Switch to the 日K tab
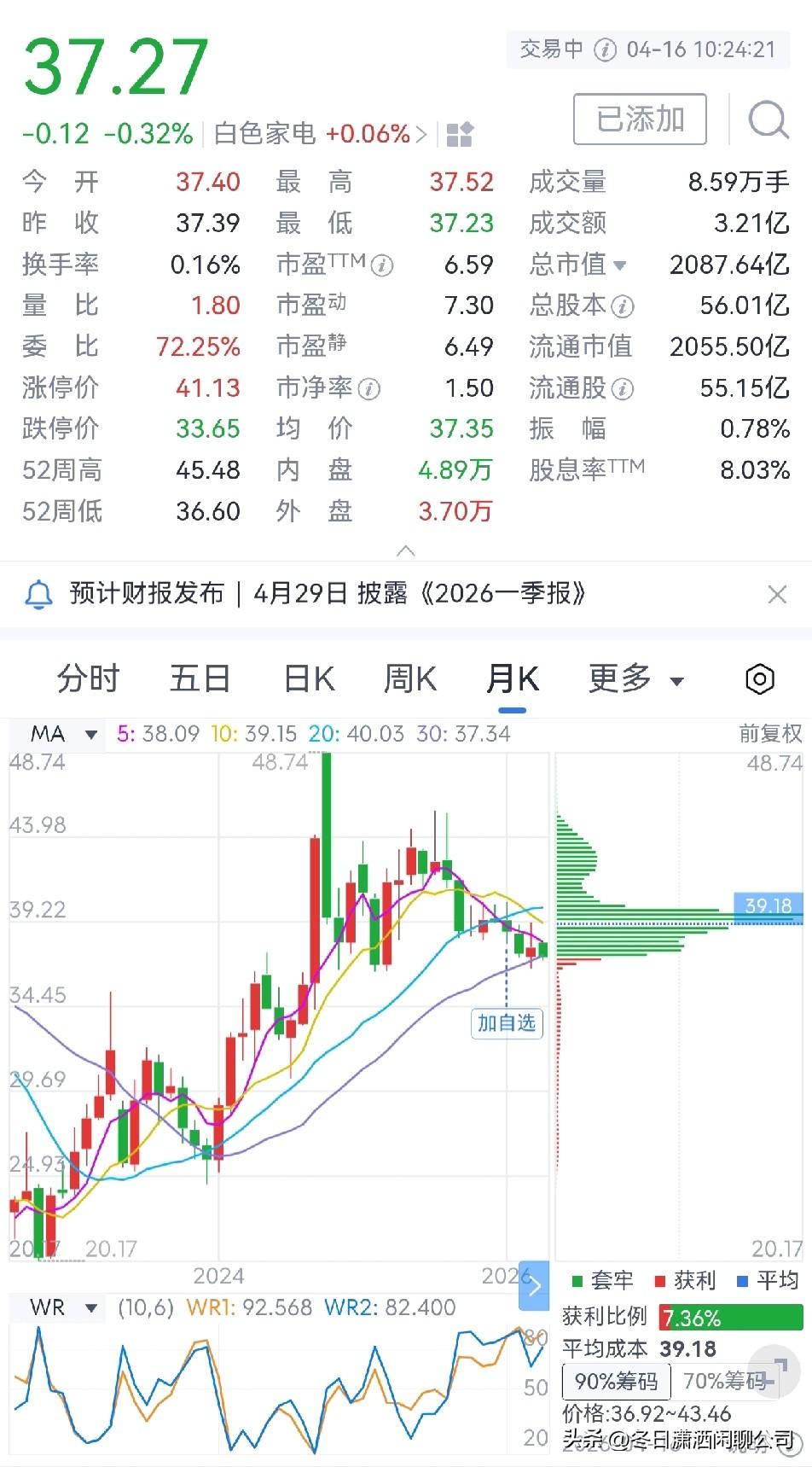The width and height of the screenshot is (812, 1467). coord(307,678)
